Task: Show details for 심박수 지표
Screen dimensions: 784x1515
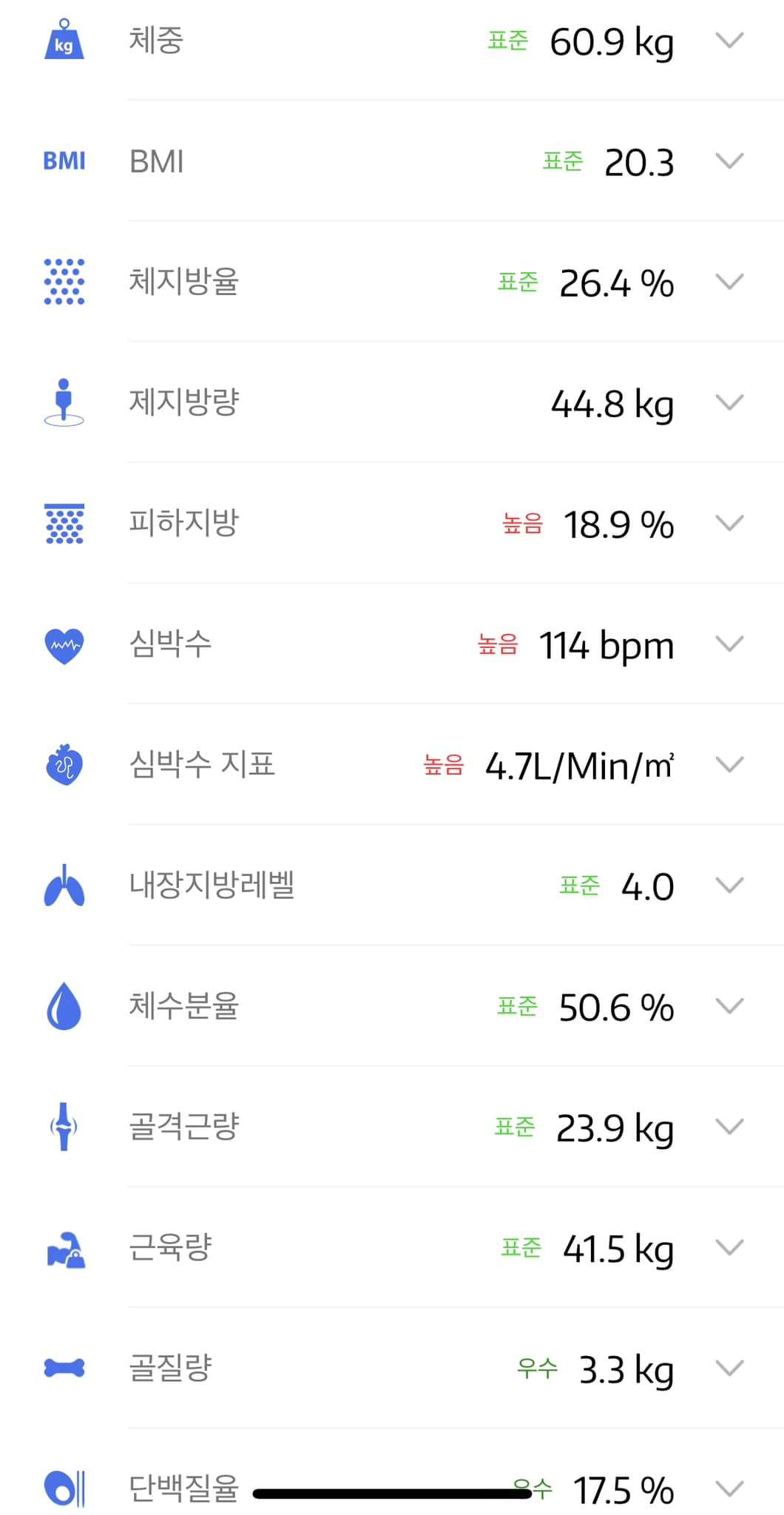Action: (x=729, y=764)
